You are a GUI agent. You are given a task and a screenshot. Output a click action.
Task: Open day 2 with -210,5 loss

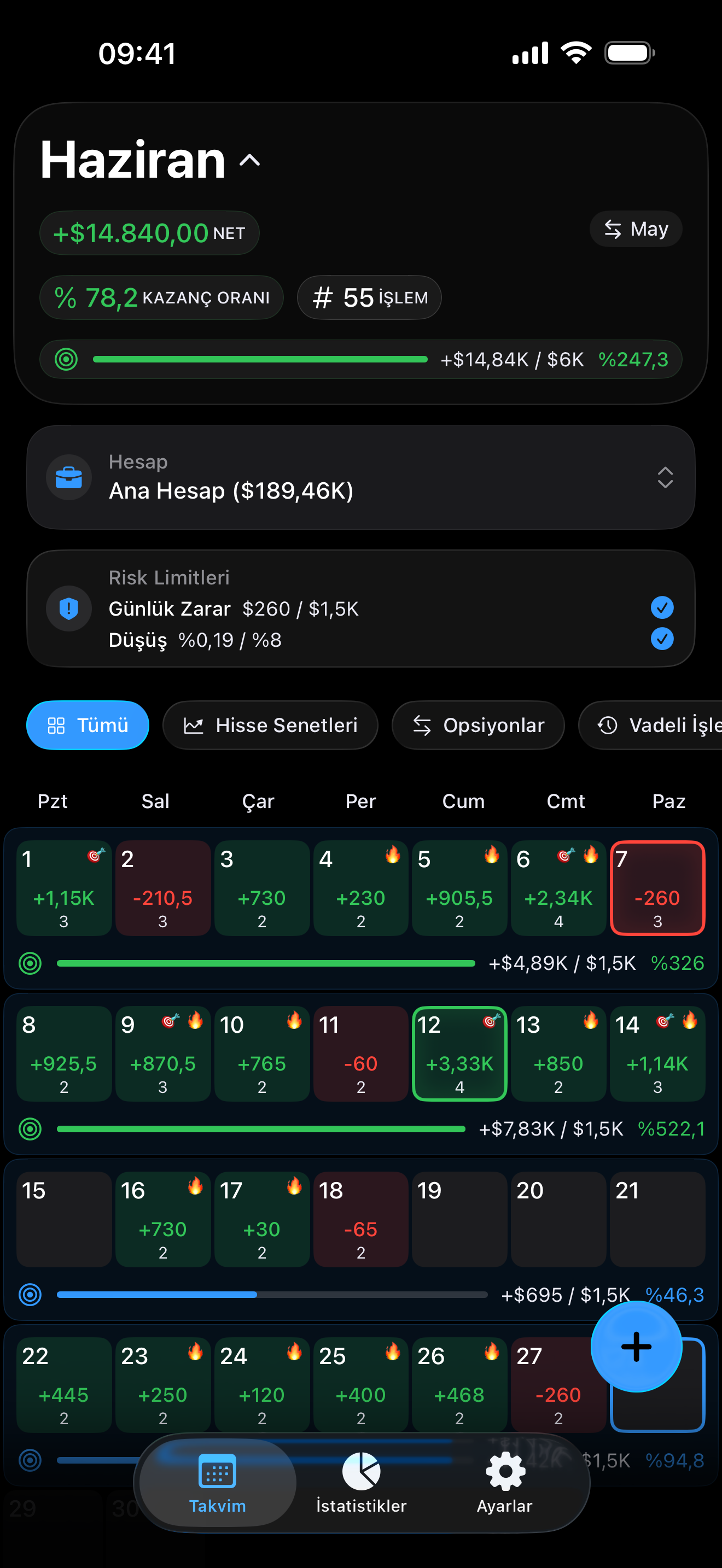[x=163, y=887]
